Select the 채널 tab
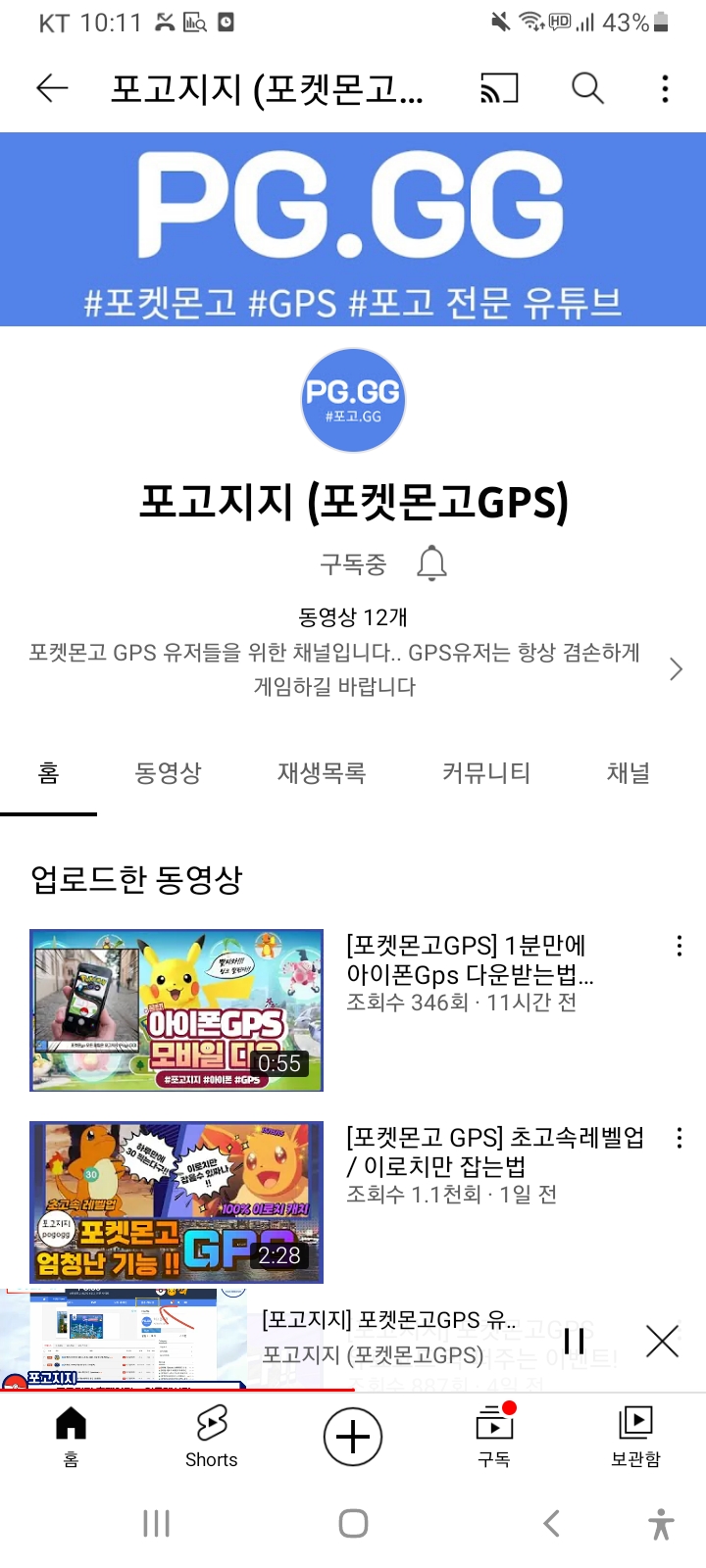This screenshot has height=1568, width=706. [x=628, y=773]
